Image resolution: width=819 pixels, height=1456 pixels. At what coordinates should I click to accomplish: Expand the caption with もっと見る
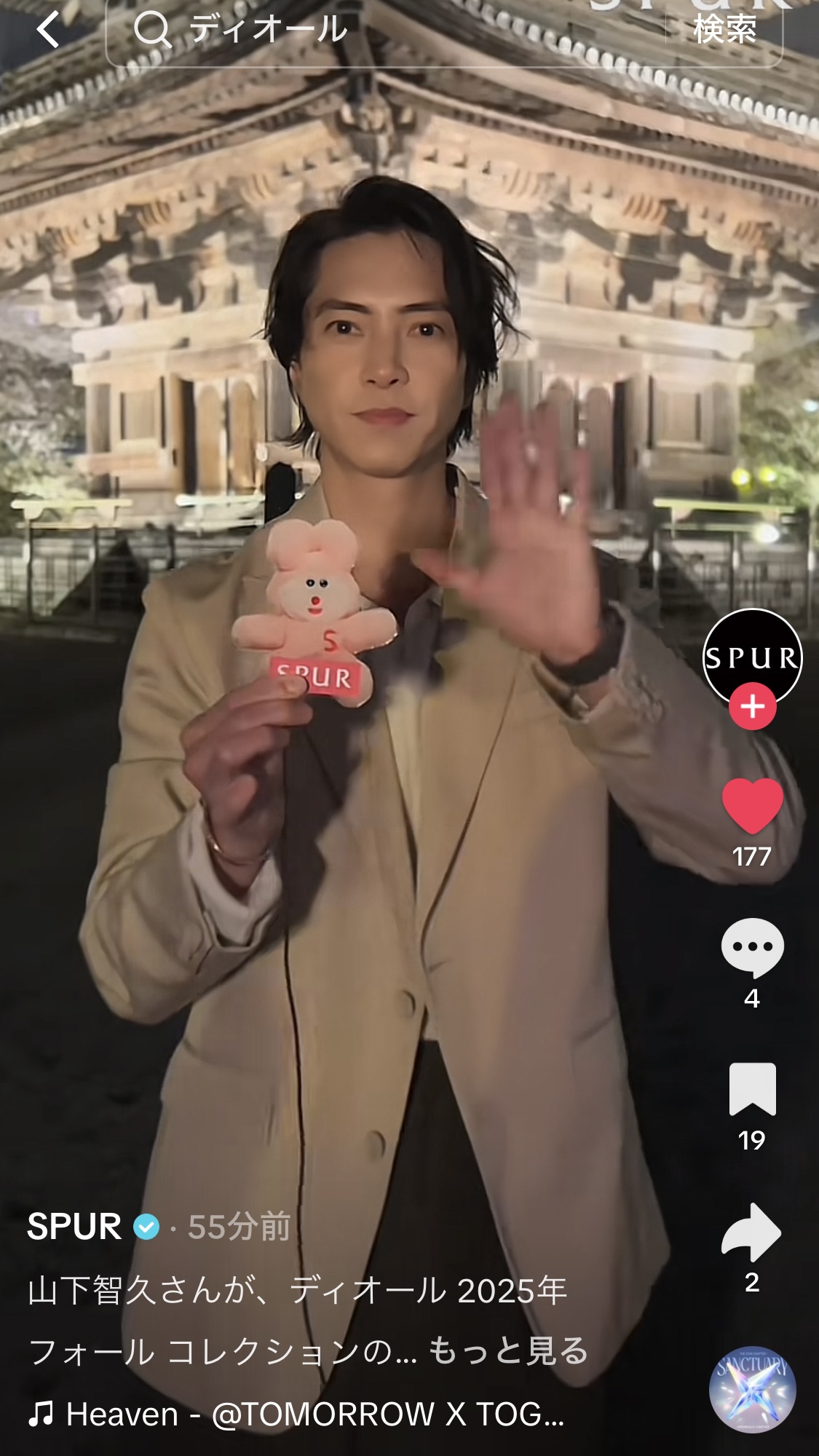click(508, 1351)
